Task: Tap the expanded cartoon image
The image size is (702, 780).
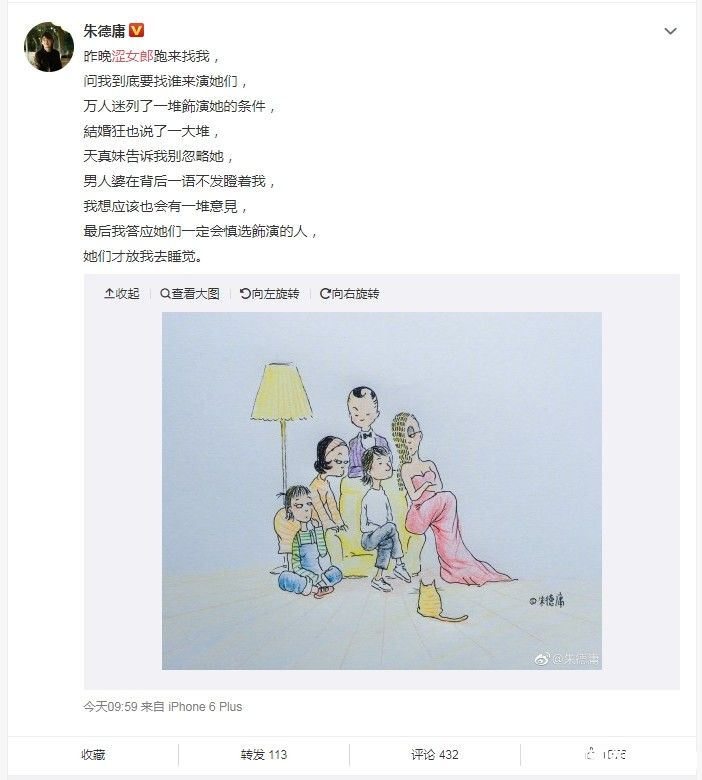Action: [381, 490]
